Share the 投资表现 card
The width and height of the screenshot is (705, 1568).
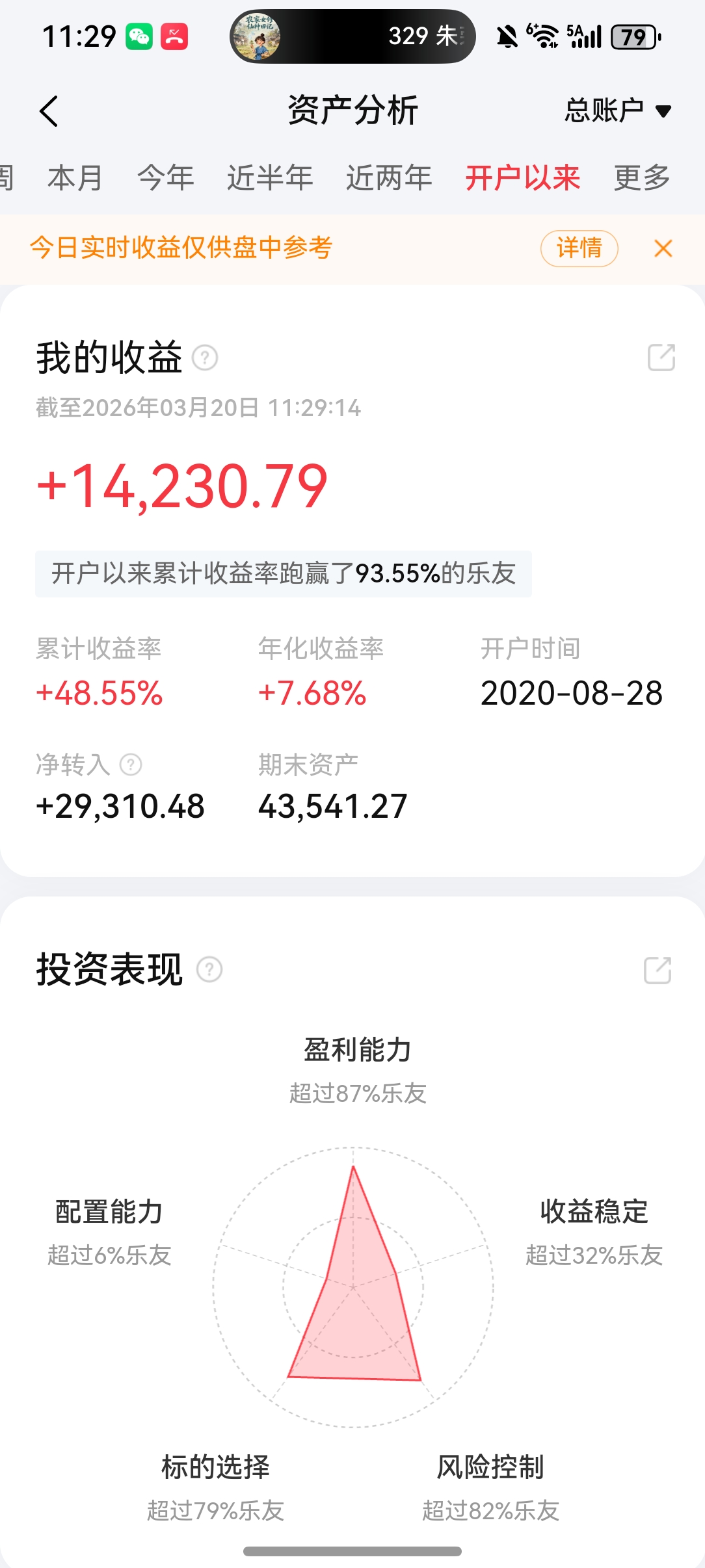658,970
